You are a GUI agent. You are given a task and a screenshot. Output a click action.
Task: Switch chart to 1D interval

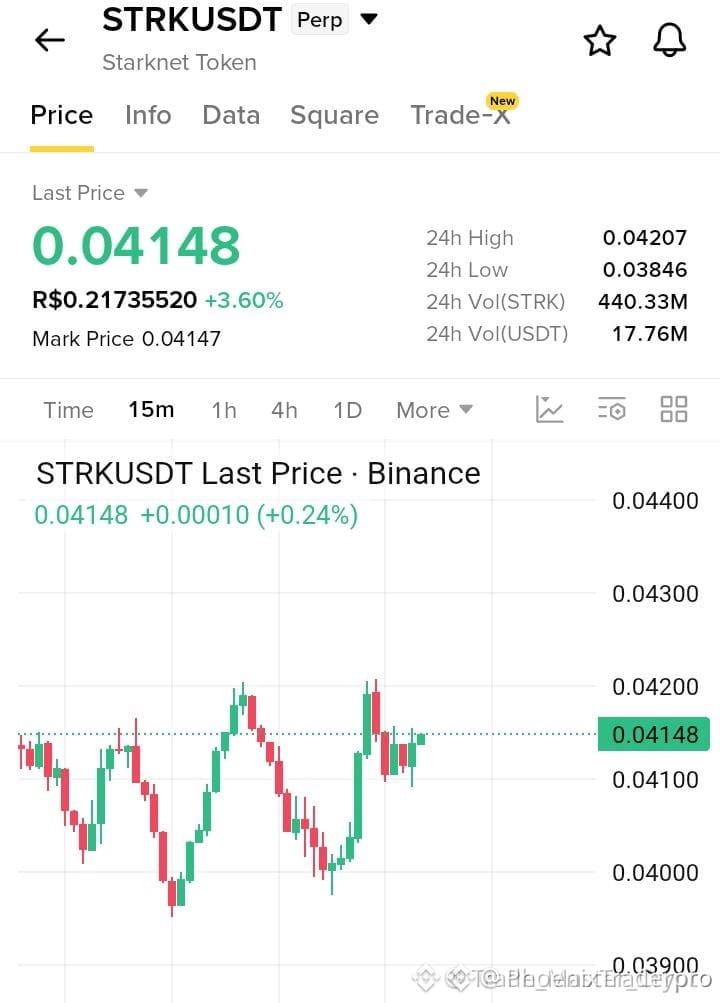tap(347, 410)
